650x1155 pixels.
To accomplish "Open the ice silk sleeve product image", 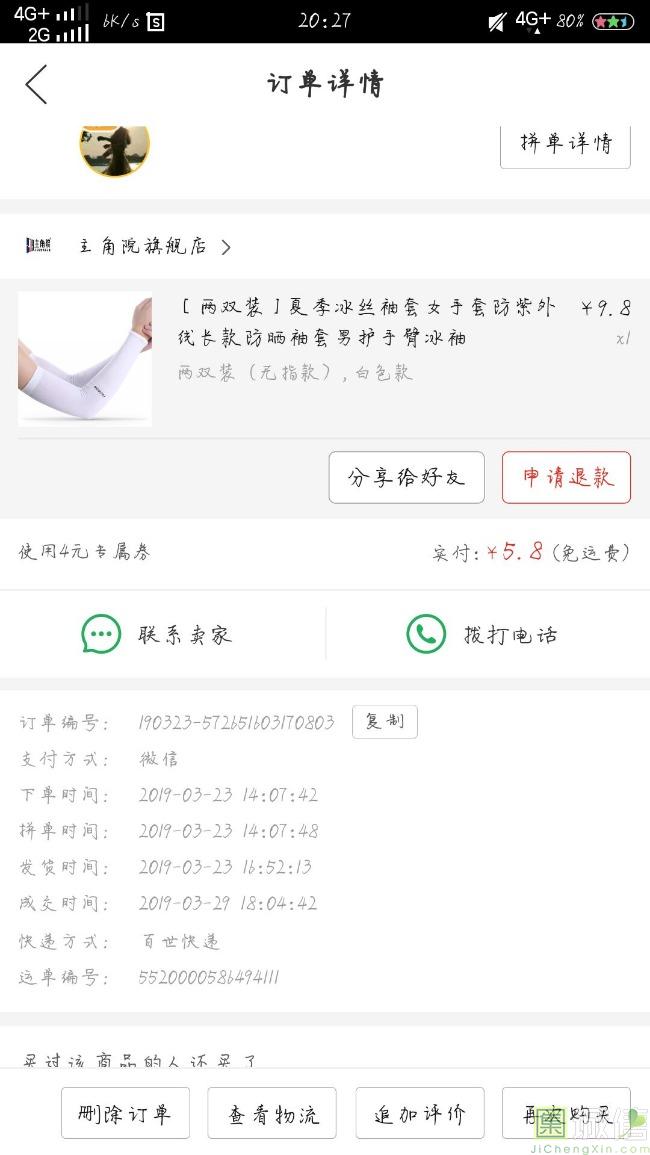I will click(85, 360).
